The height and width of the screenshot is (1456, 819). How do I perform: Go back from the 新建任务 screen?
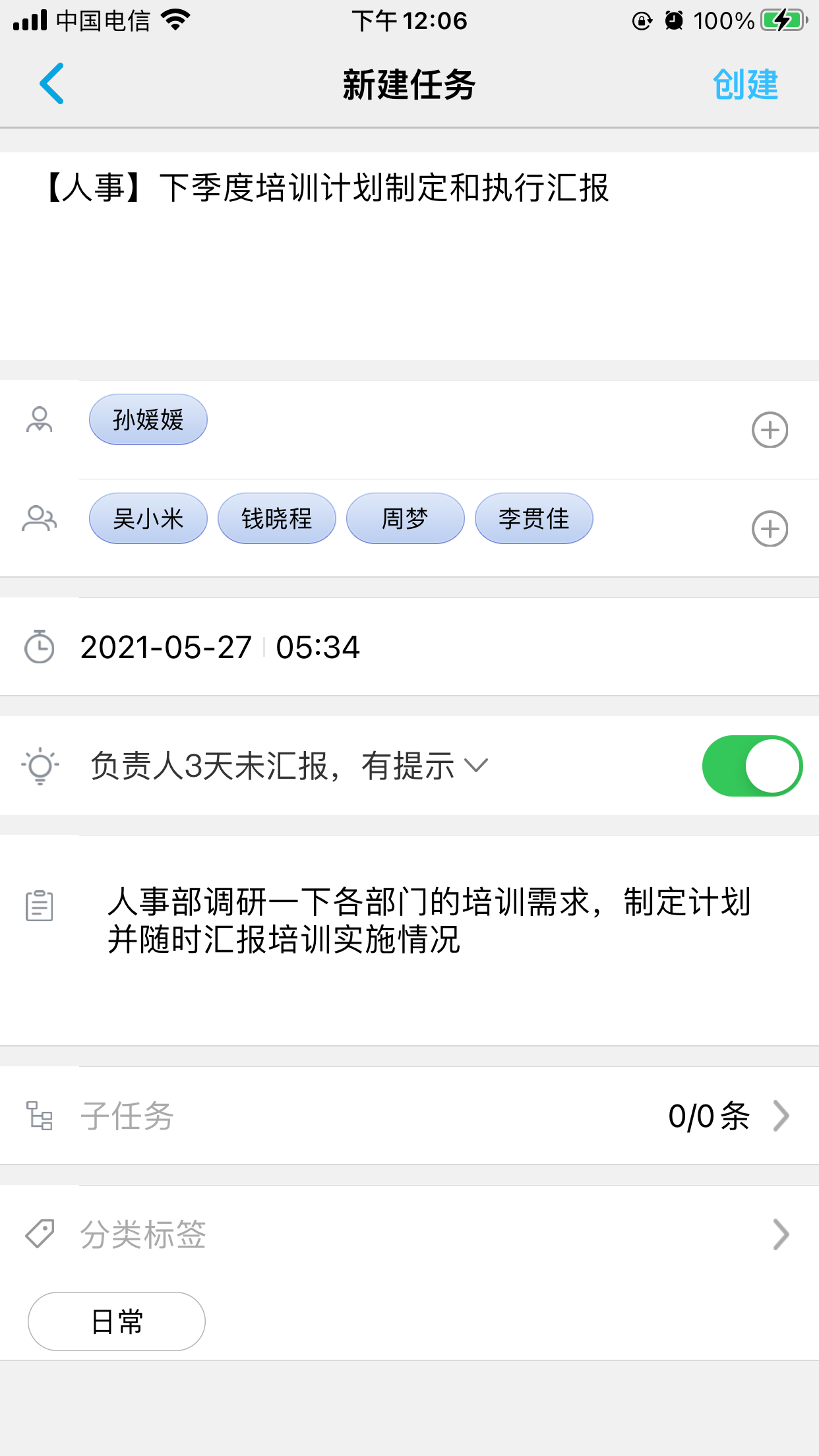pos(51,84)
